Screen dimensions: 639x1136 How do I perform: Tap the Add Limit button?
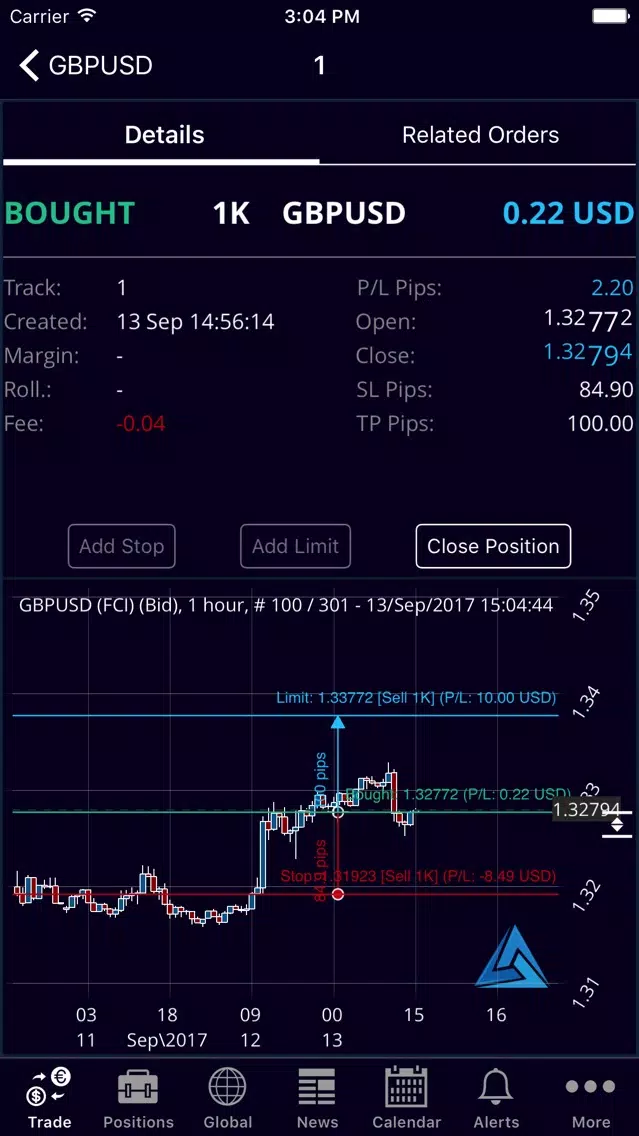pos(296,546)
